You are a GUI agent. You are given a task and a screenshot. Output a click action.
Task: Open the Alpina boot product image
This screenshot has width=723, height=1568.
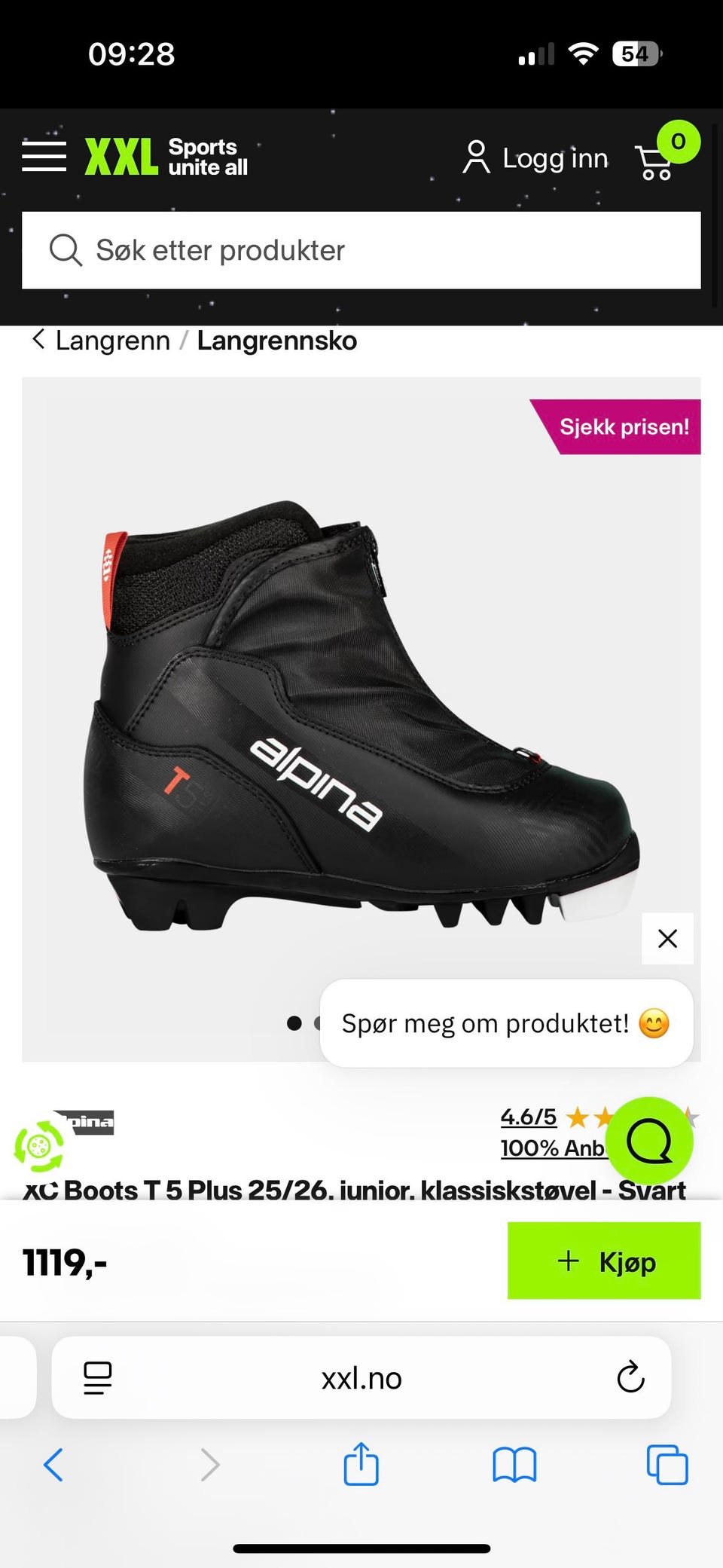361,716
